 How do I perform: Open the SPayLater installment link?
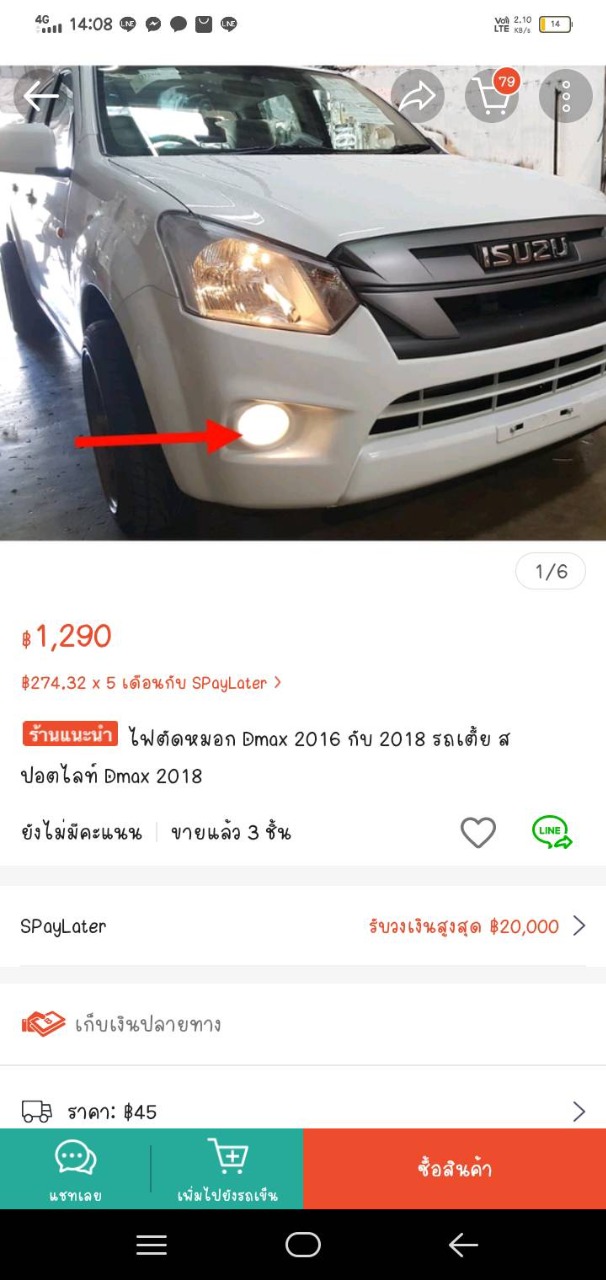(x=151, y=683)
